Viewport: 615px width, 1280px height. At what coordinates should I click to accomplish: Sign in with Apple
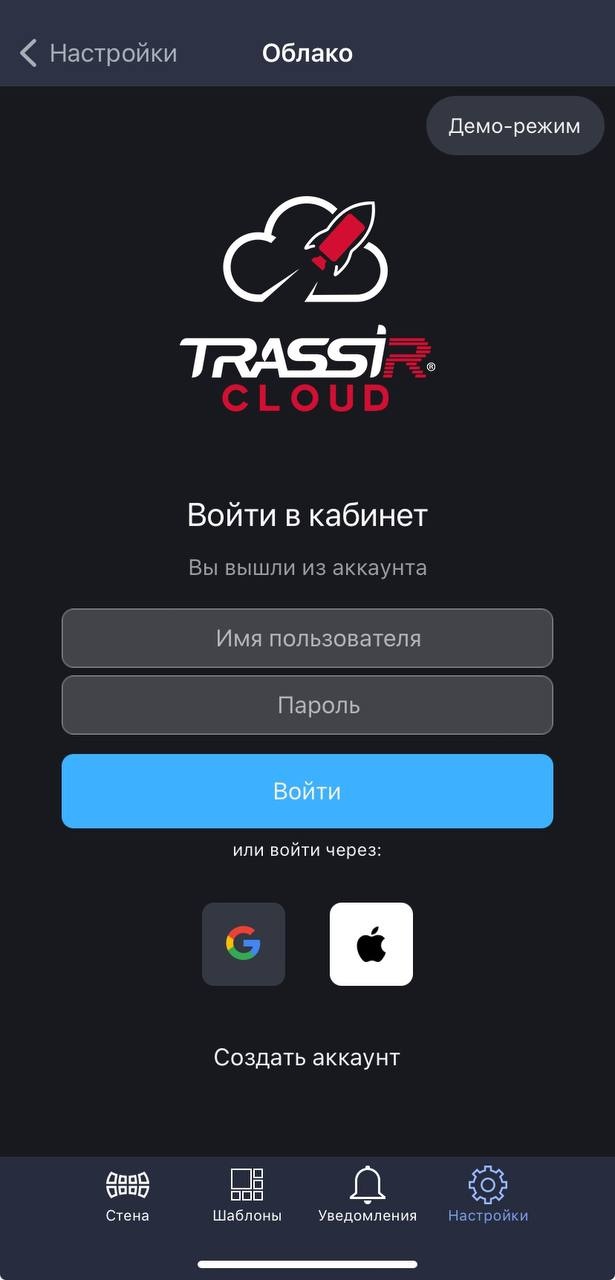tap(371, 944)
